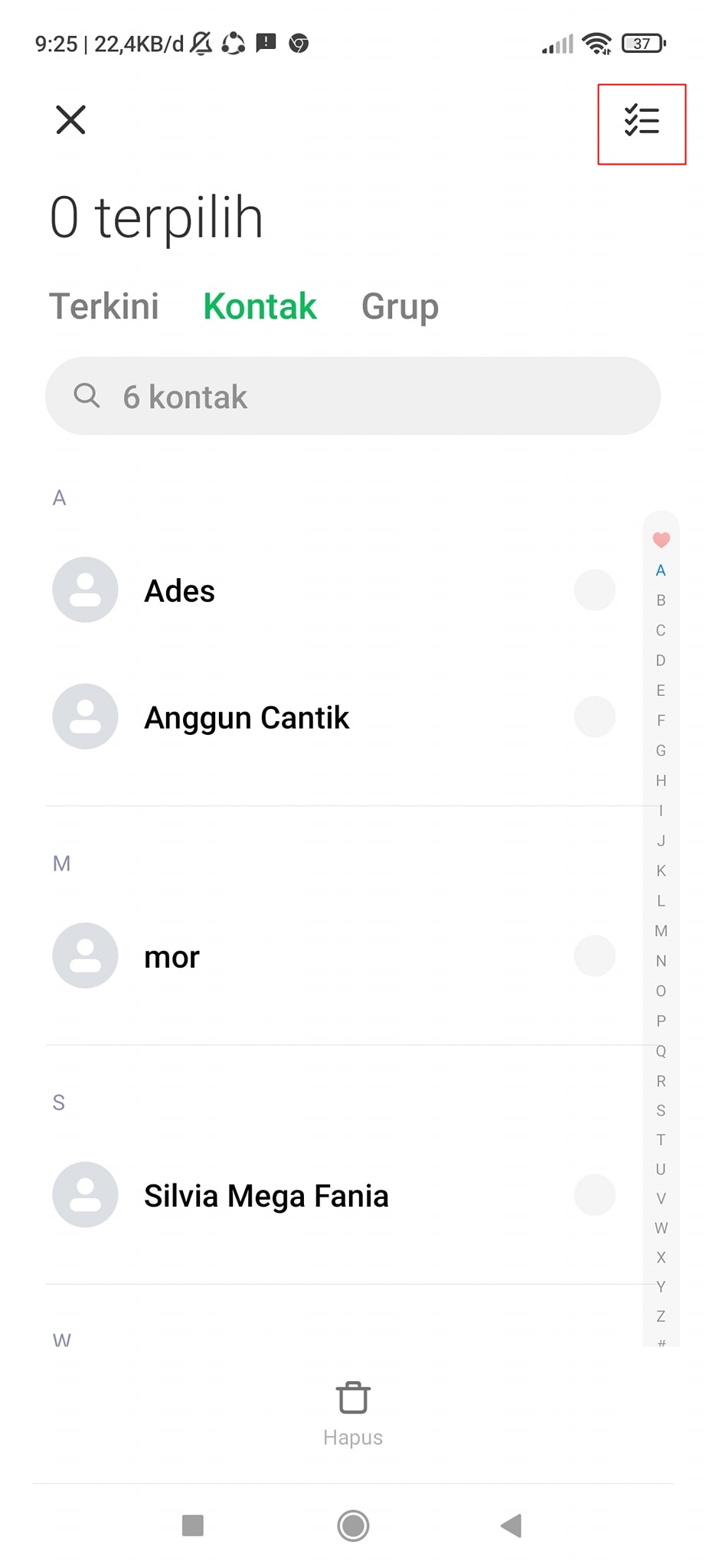The width and height of the screenshot is (706, 1568).
Task: Open the Kontak tab
Action: [x=260, y=306]
